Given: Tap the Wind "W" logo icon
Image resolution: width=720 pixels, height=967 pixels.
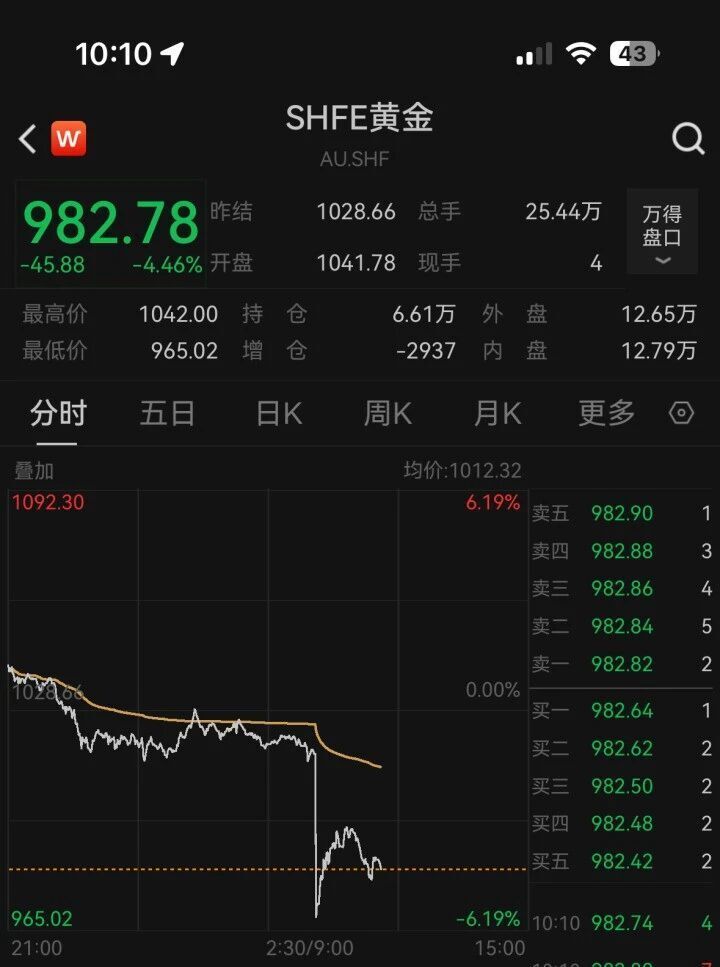Looking at the screenshot, I should 69,139.
